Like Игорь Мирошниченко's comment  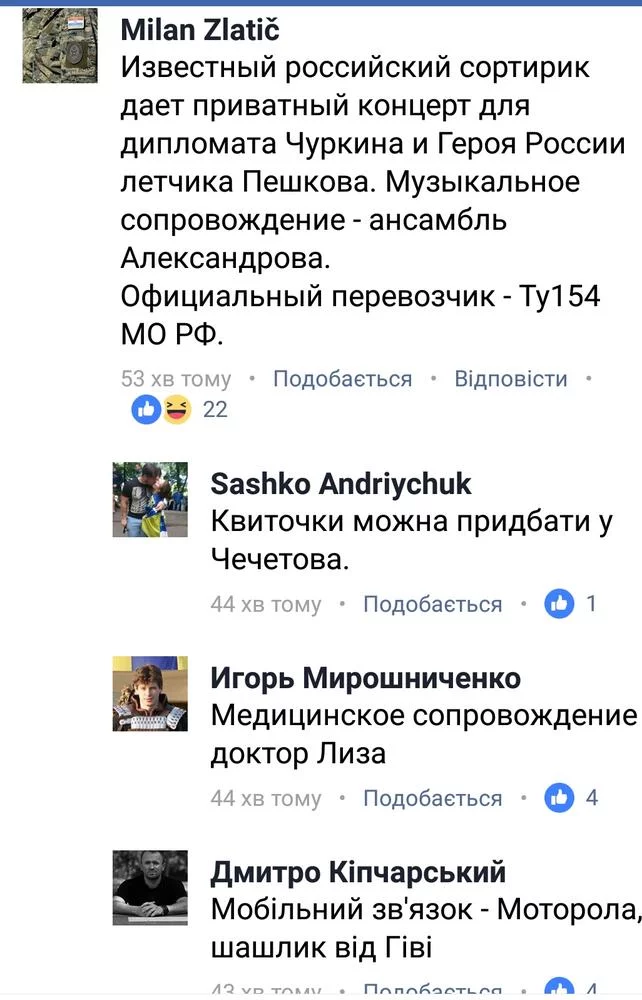[x=432, y=798]
